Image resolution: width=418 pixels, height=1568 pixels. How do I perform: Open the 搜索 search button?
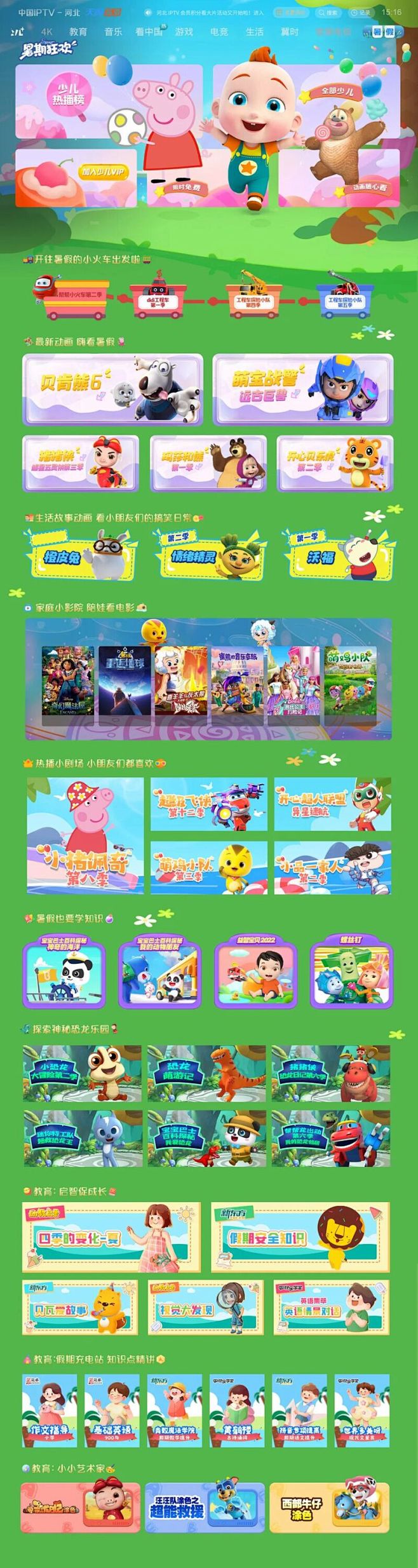(x=328, y=12)
